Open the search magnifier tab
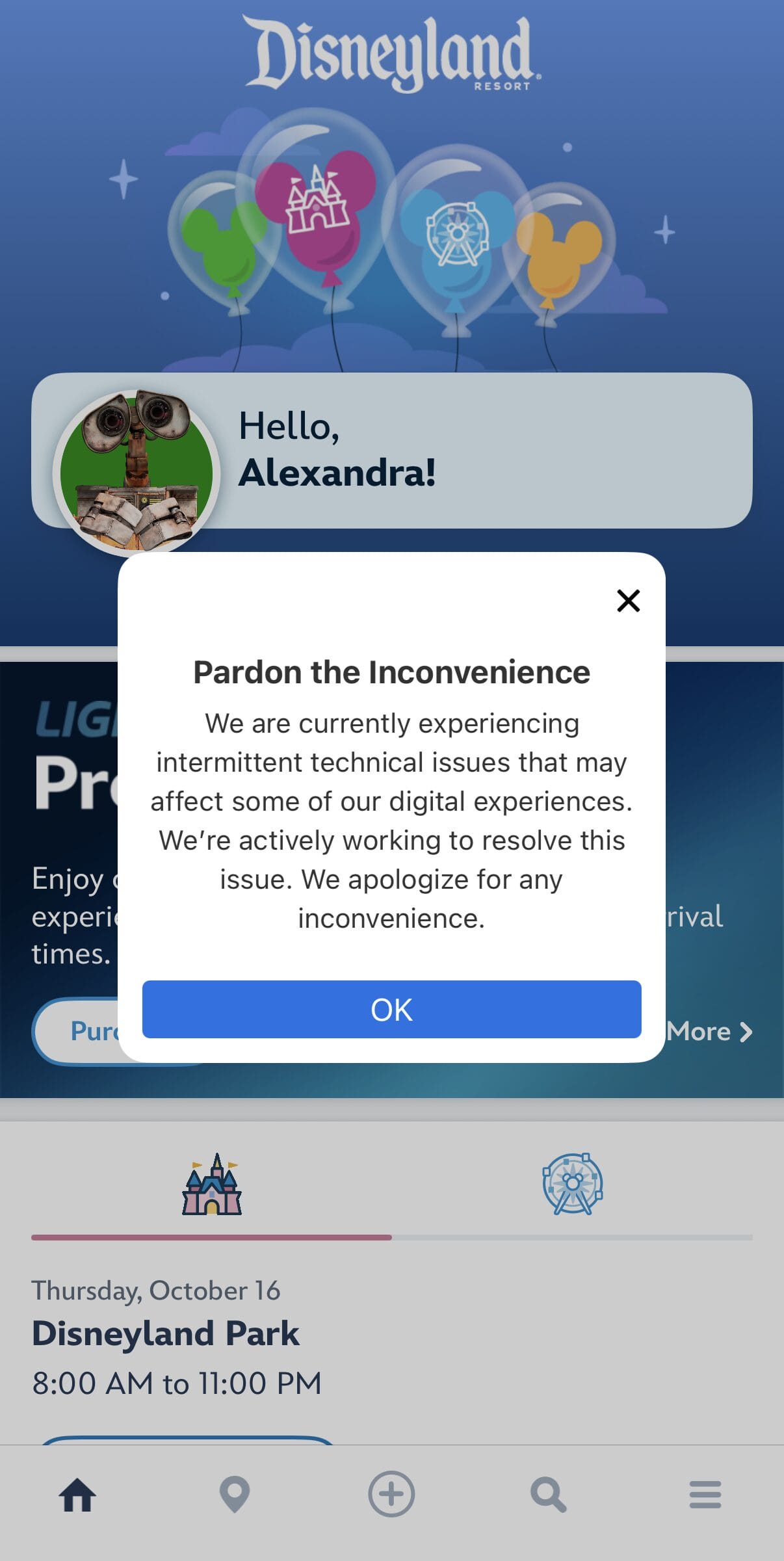The image size is (784, 1561). click(x=548, y=1494)
